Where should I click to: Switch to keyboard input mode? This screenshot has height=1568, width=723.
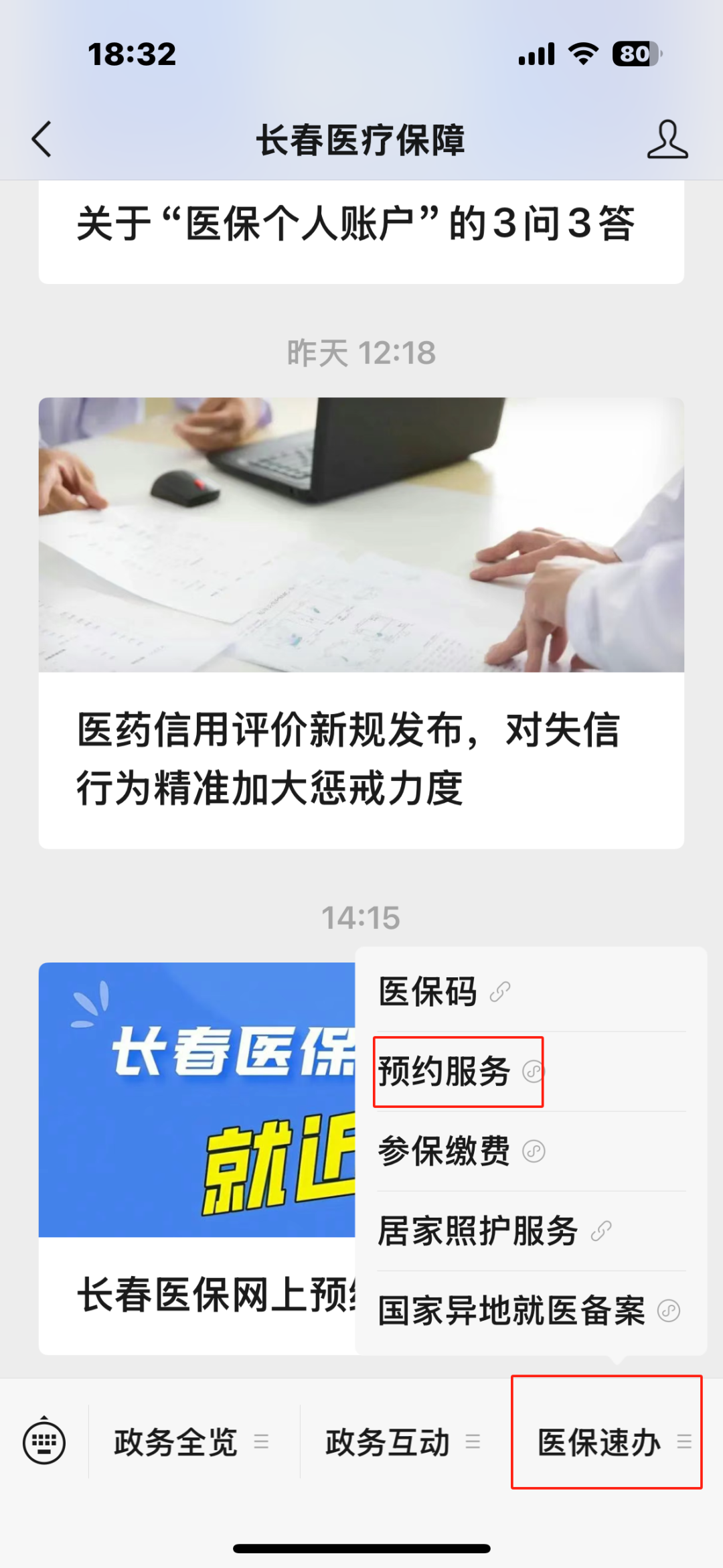pyautogui.click(x=44, y=1442)
